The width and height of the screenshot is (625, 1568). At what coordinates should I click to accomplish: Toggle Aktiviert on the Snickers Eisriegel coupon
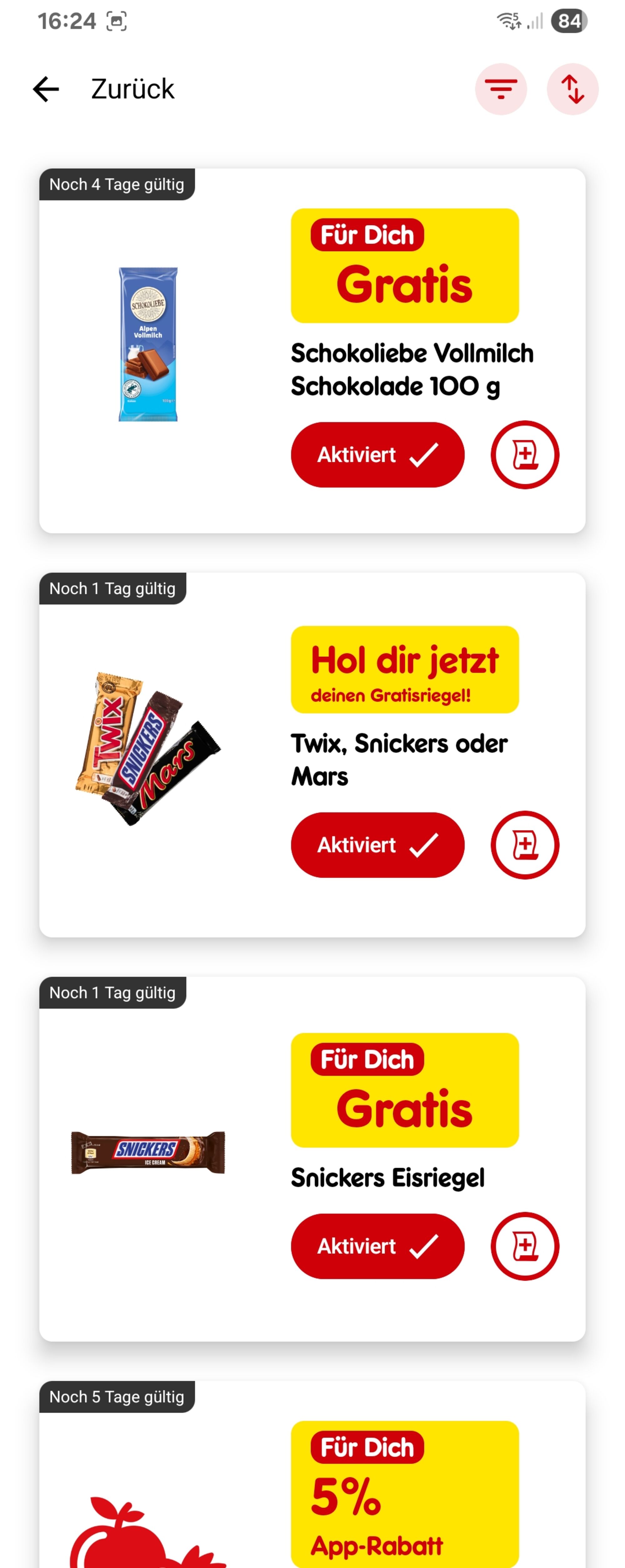click(377, 1245)
